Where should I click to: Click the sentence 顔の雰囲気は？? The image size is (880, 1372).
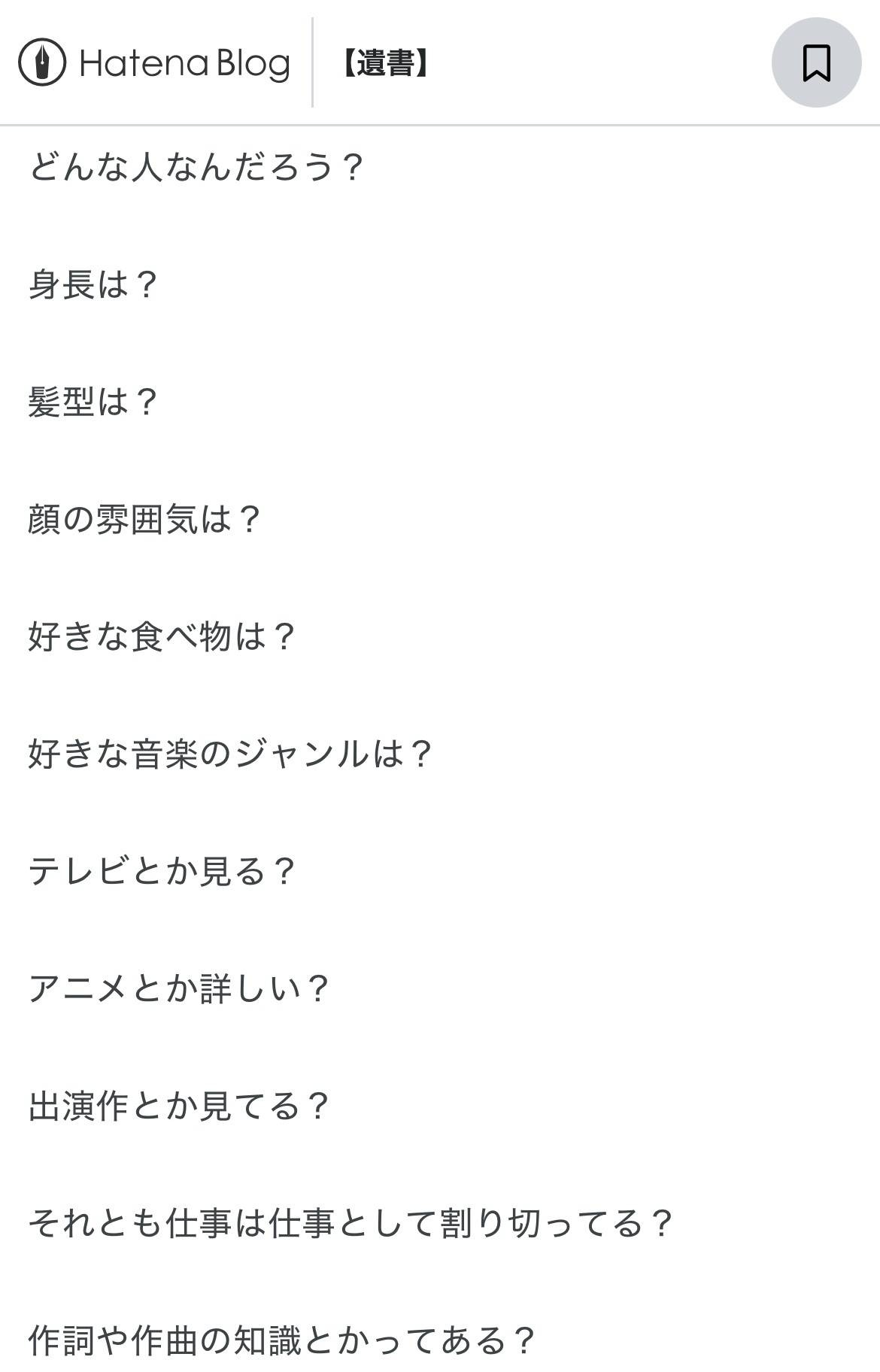pyautogui.click(x=143, y=518)
